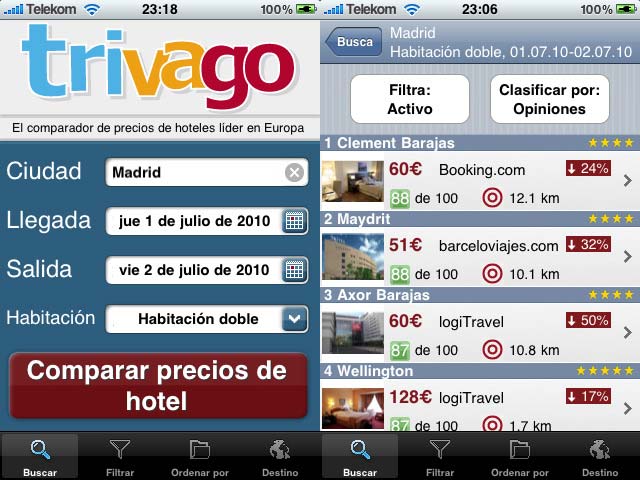Image resolution: width=640 pixels, height=480 pixels.
Task: Open the Filtra: Activo filter options
Action: pos(410,99)
